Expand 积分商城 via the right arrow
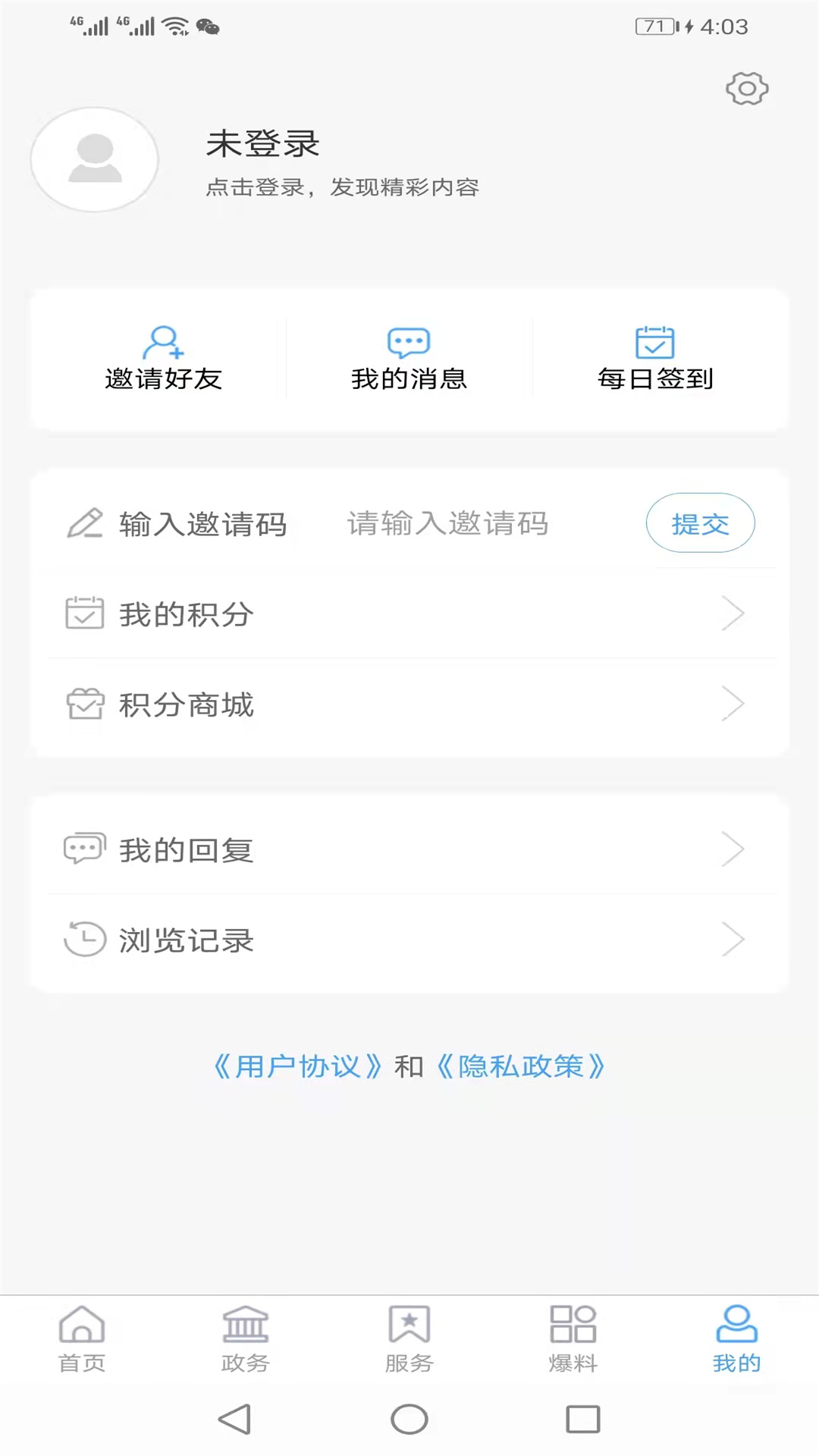The width and height of the screenshot is (819, 1456). coord(732,704)
